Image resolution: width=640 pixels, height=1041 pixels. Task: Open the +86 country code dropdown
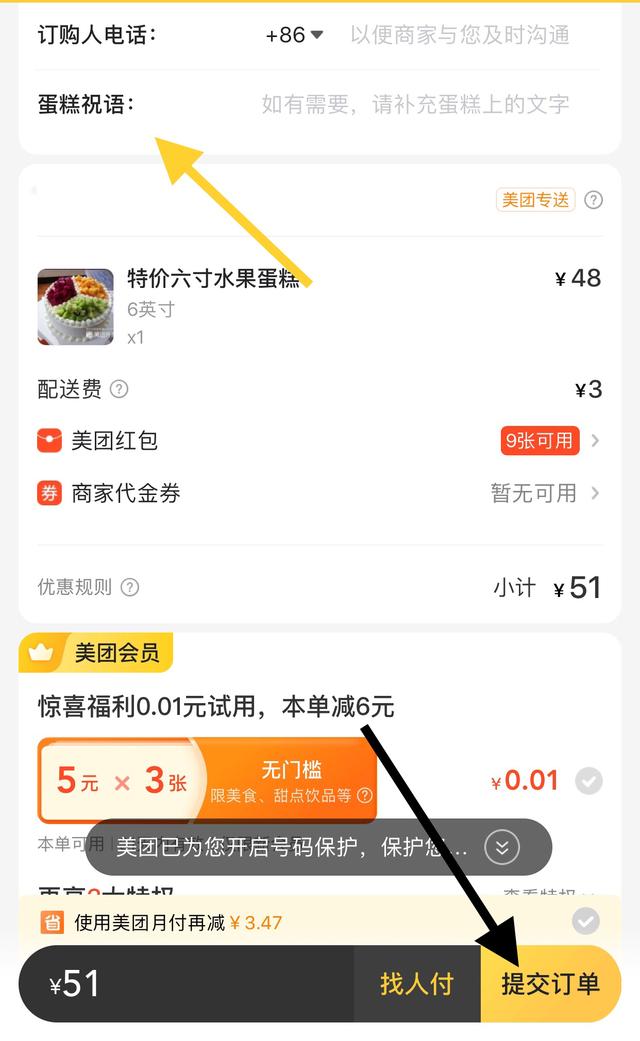tap(295, 35)
